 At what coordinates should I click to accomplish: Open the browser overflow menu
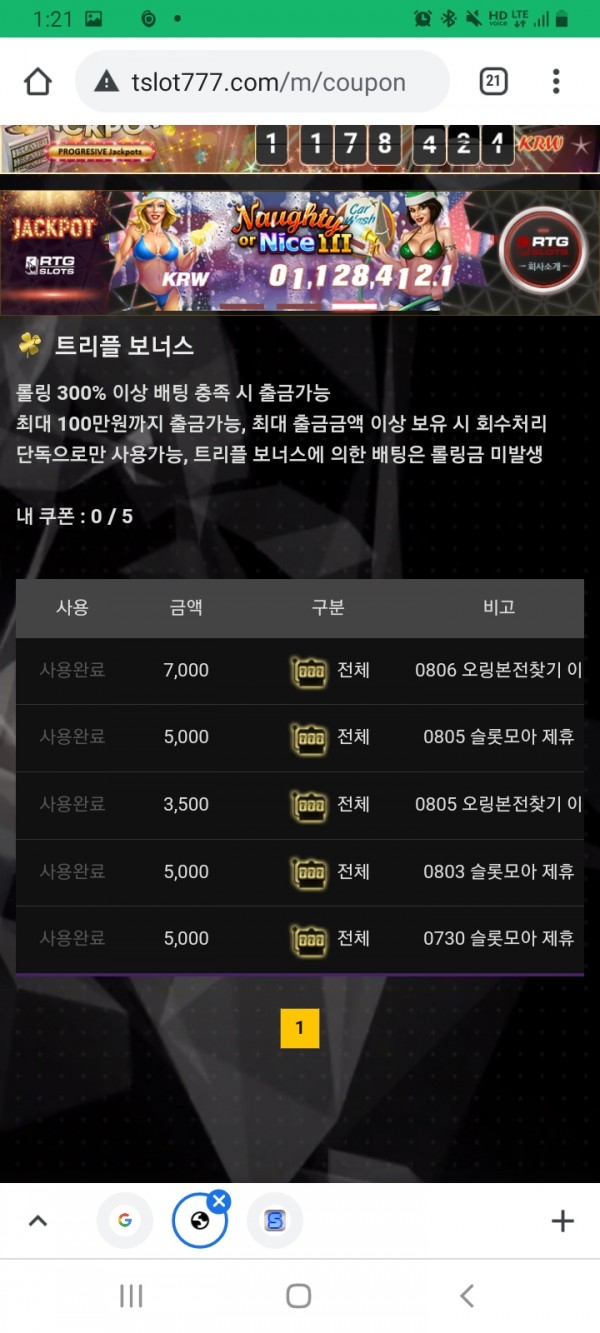pos(556,81)
